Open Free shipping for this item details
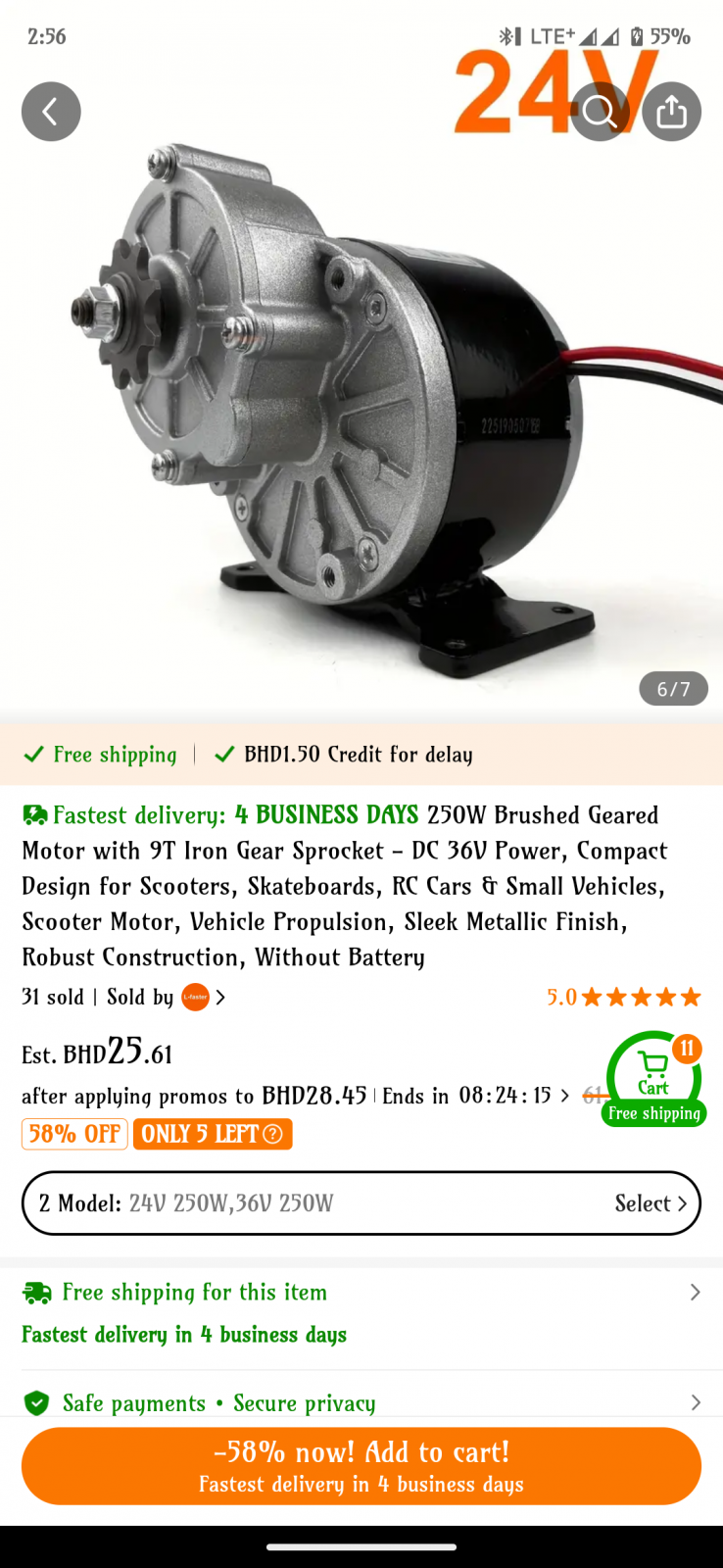This screenshot has height=1568, width=723. point(361,1293)
